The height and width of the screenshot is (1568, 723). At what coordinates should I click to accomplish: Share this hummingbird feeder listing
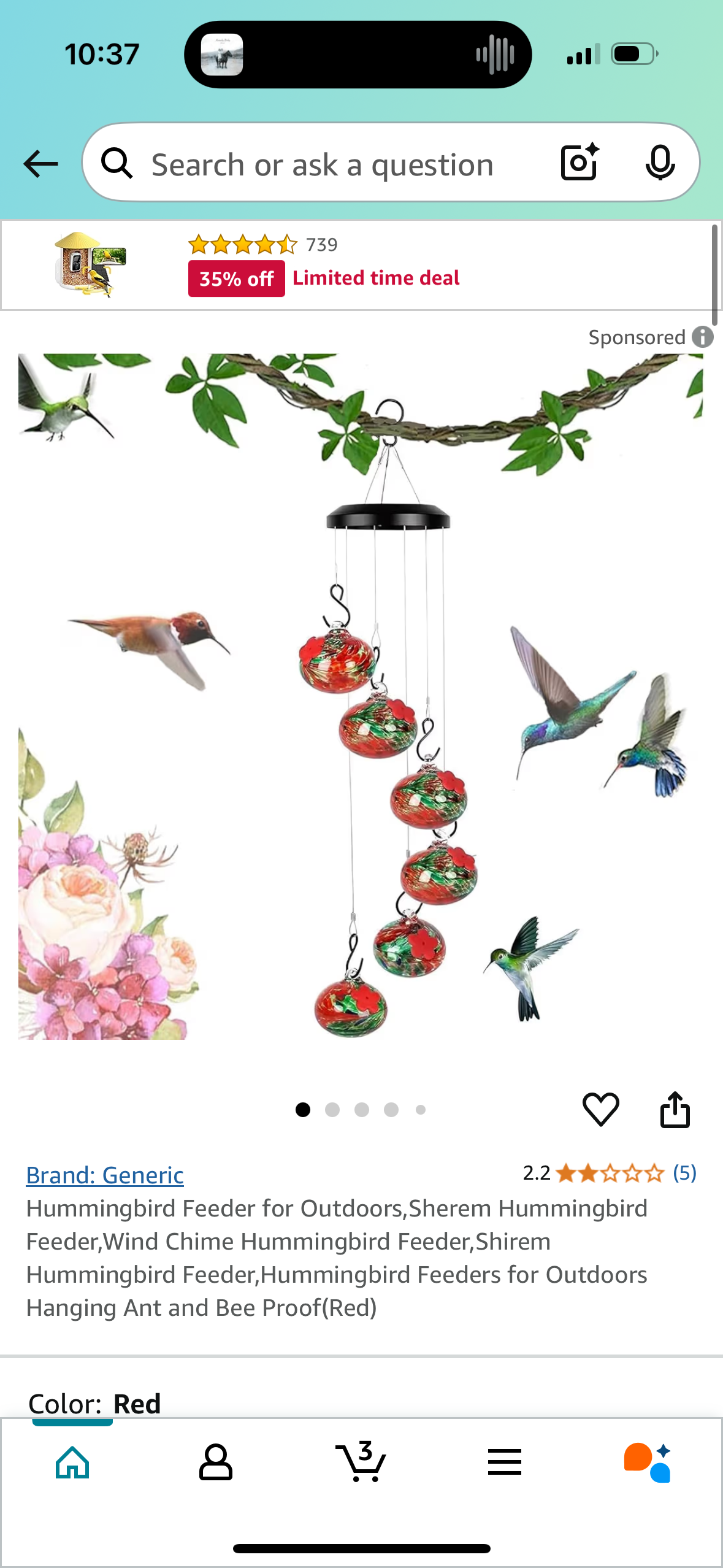pyautogui.click(x=675, y=1109)
